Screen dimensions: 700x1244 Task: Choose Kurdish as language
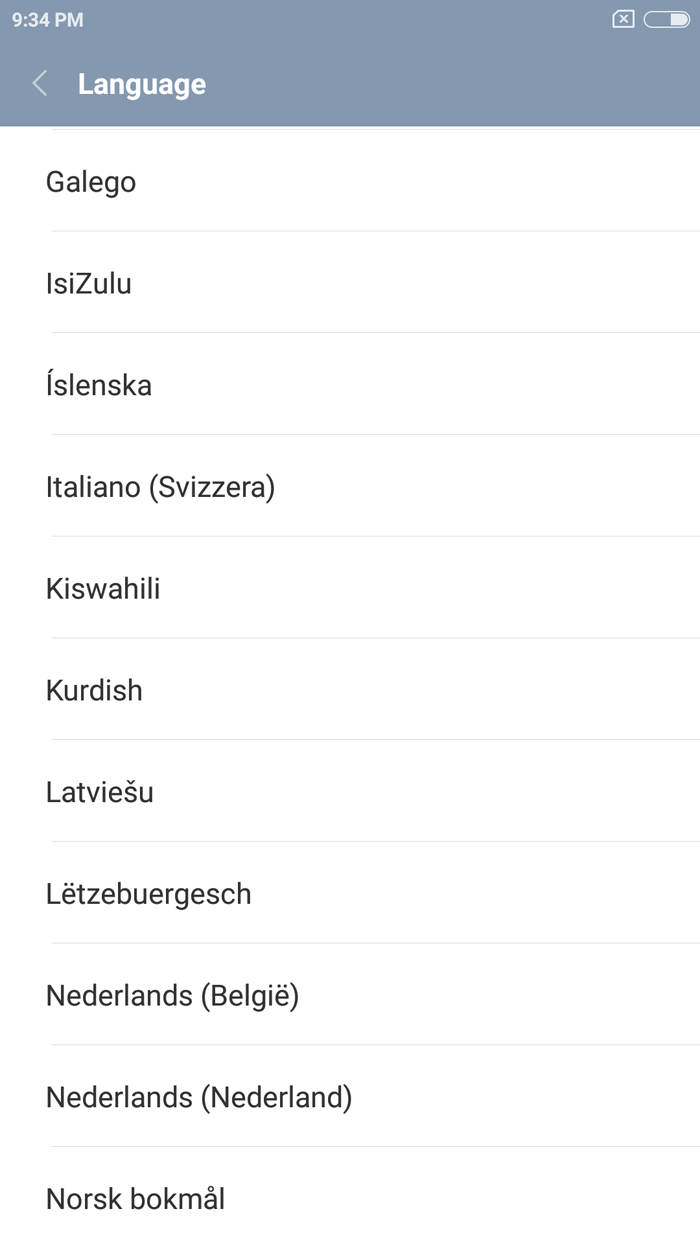pos(94,690)
